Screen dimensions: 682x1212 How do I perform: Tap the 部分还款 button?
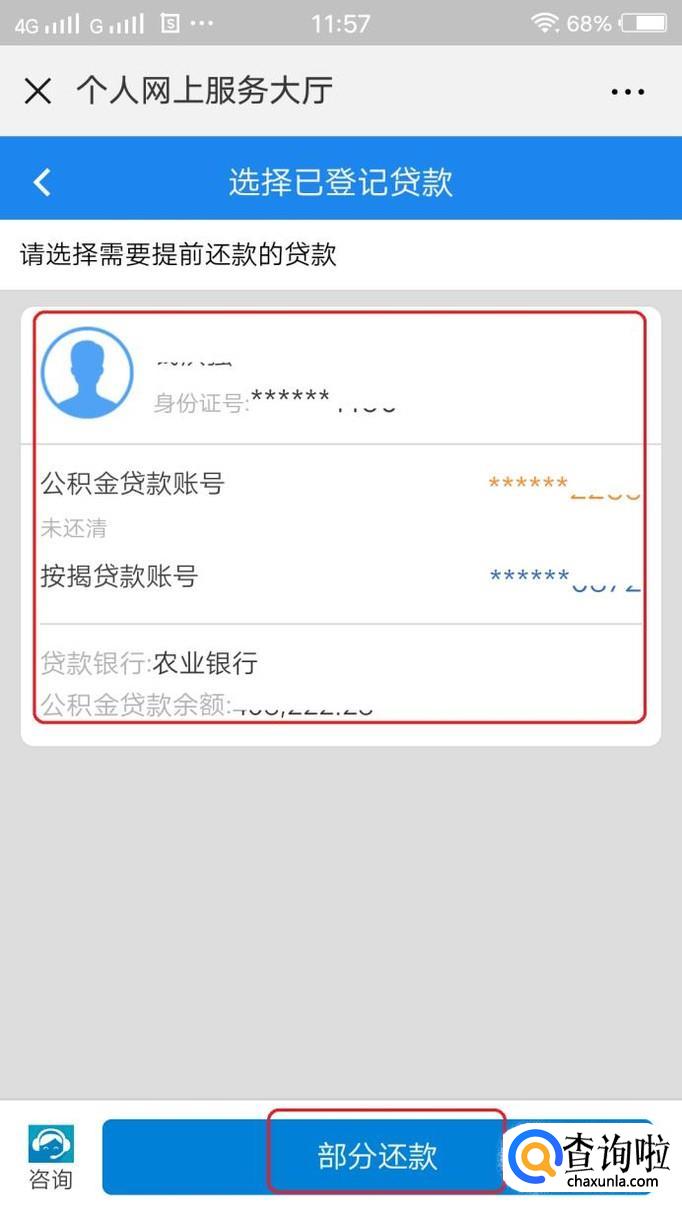tap(378, 1157)
